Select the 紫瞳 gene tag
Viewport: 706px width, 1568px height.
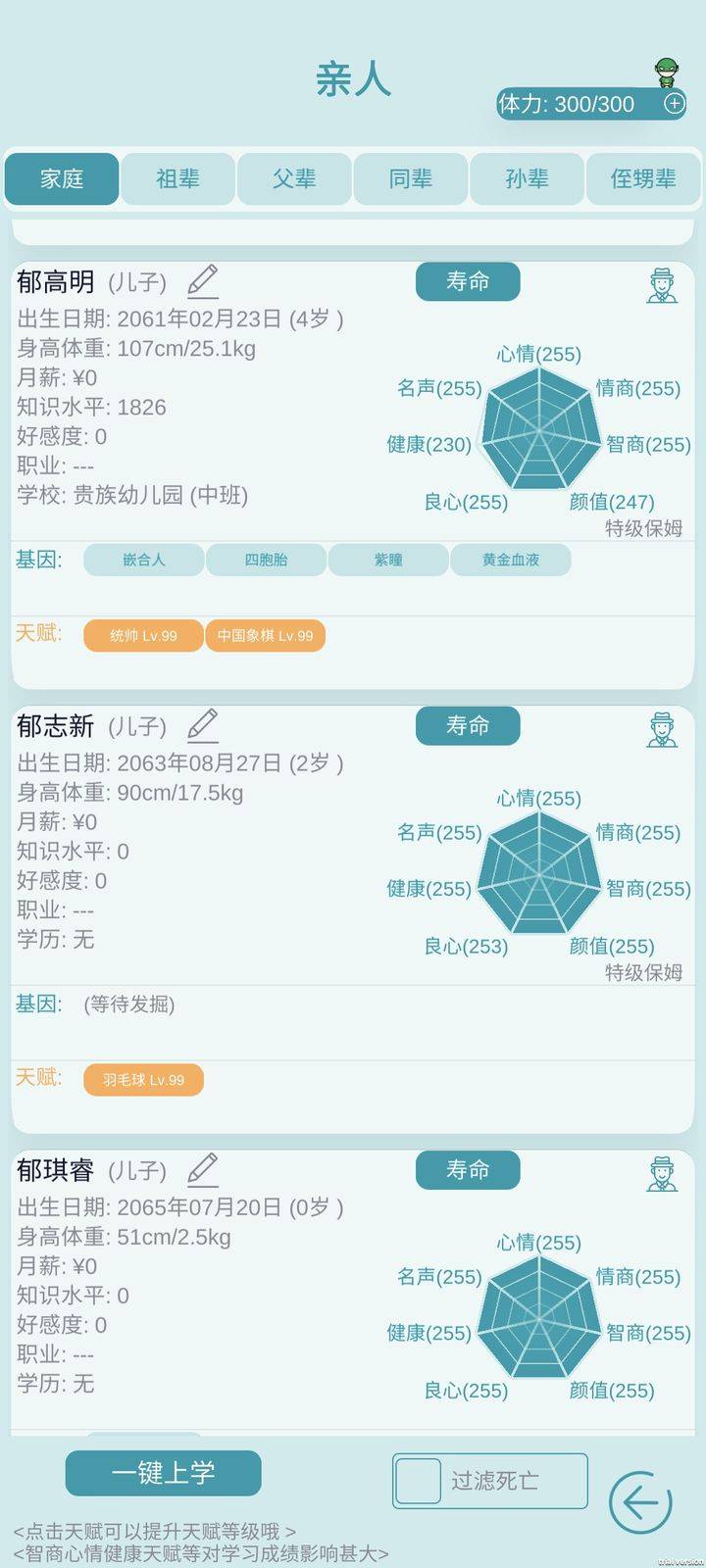point(386,560)
